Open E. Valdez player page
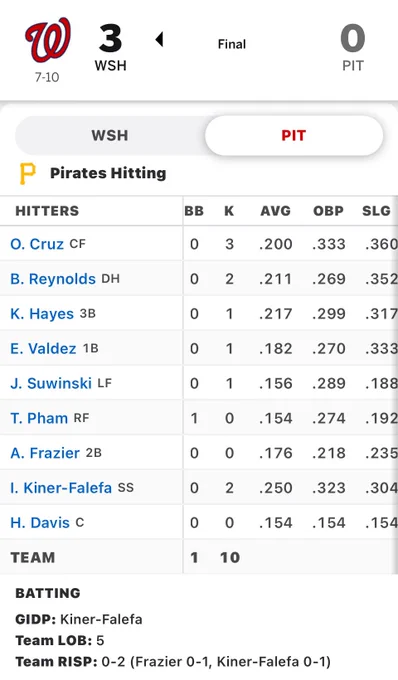Image resolution: width=398 pixels, height=680 pixels. pyautogui.click(x=43, y=348)
